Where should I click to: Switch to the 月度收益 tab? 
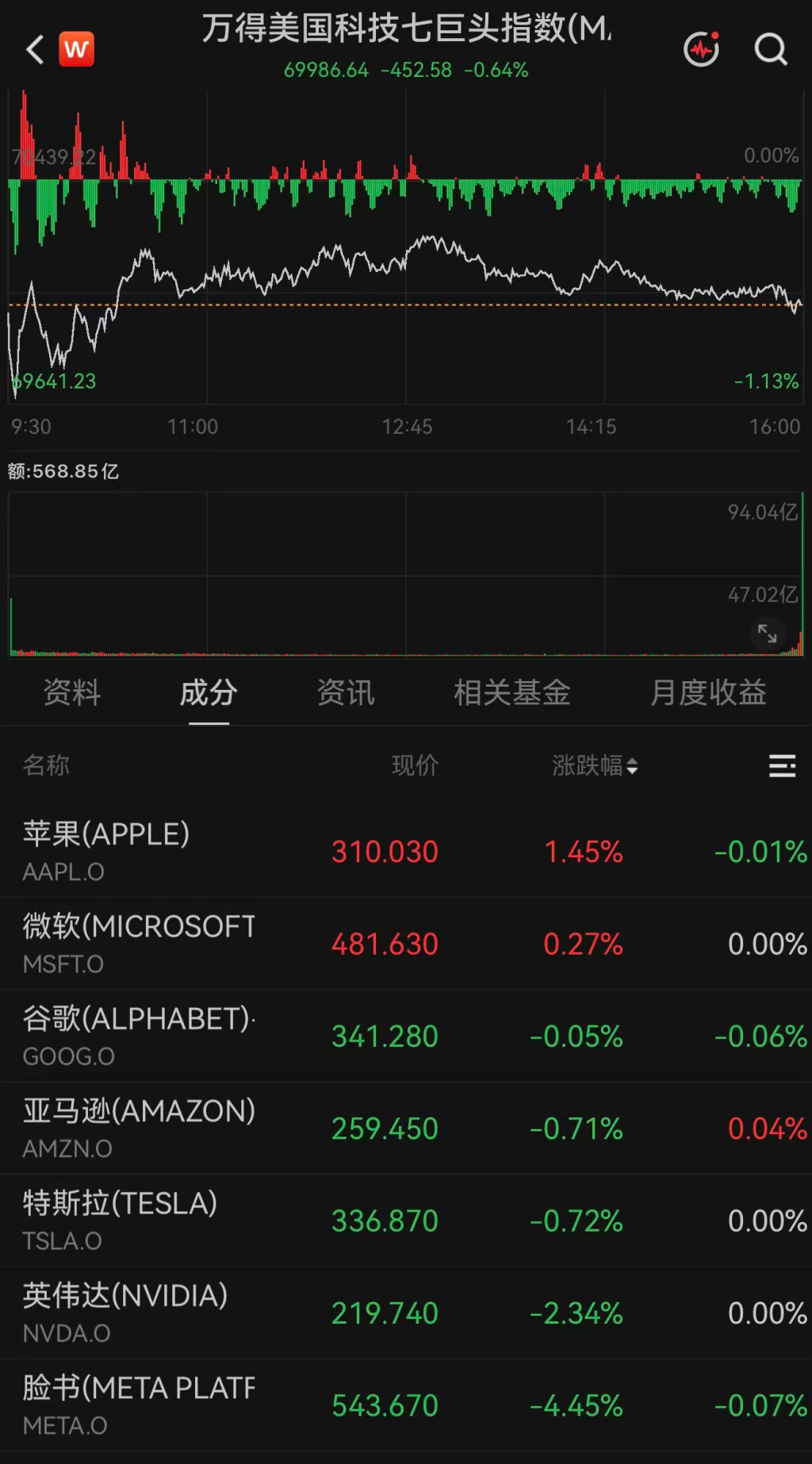coord(708,692)
